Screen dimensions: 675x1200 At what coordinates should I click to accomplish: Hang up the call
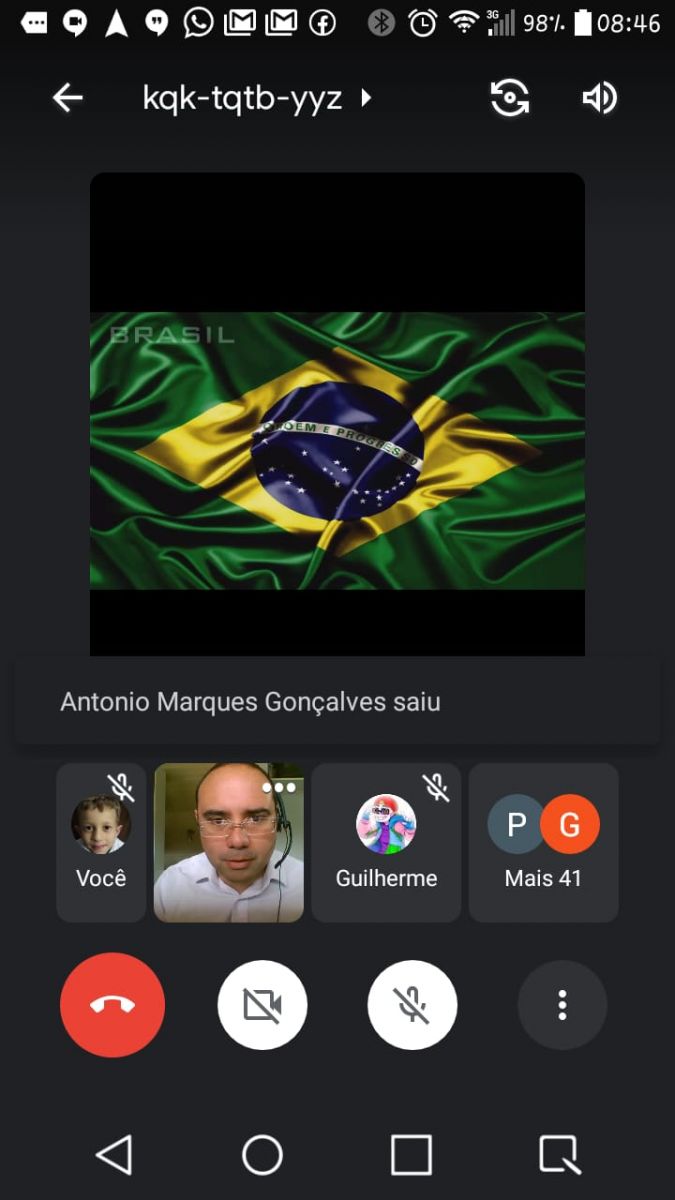pyautogui.click(x=112, y=1005)
